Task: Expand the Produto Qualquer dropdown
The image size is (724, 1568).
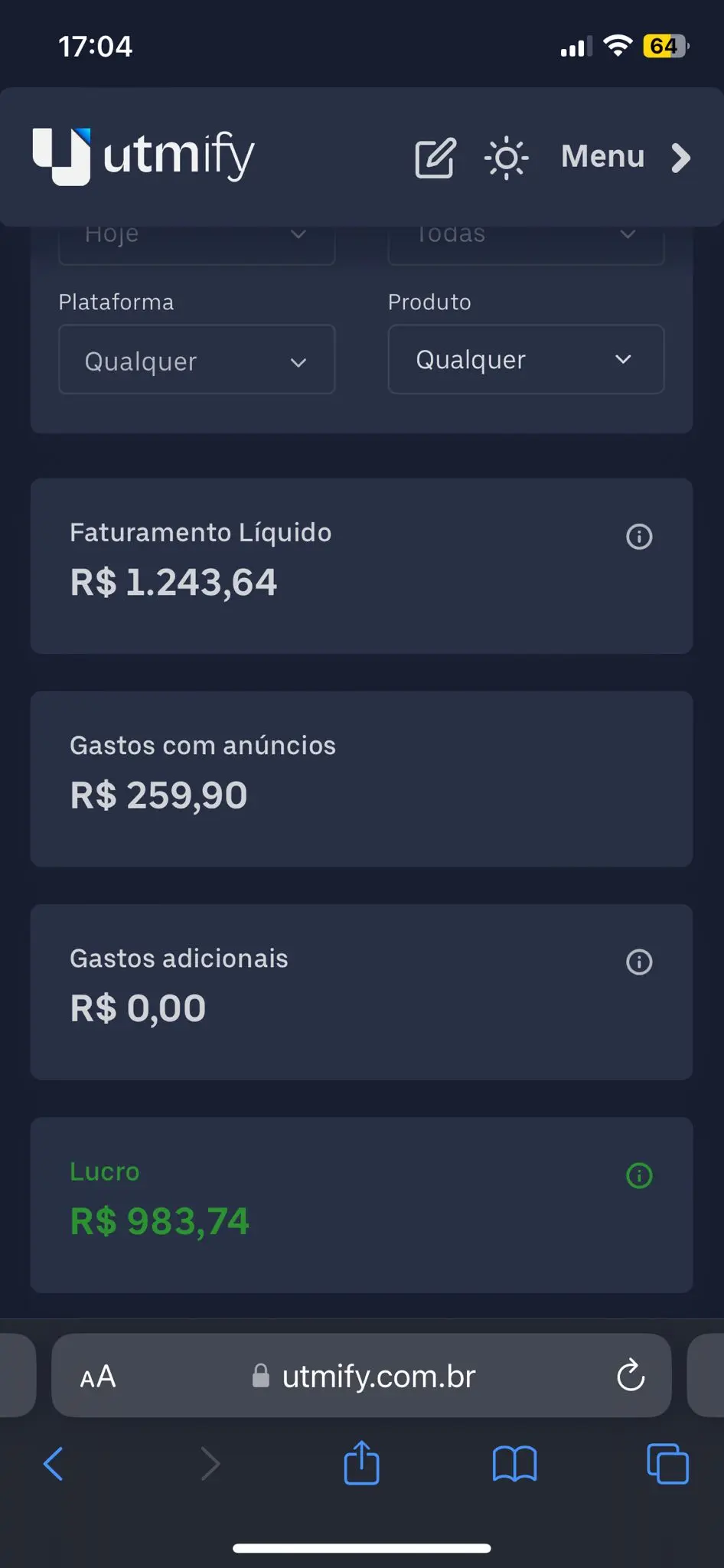Action: (525, 360)
